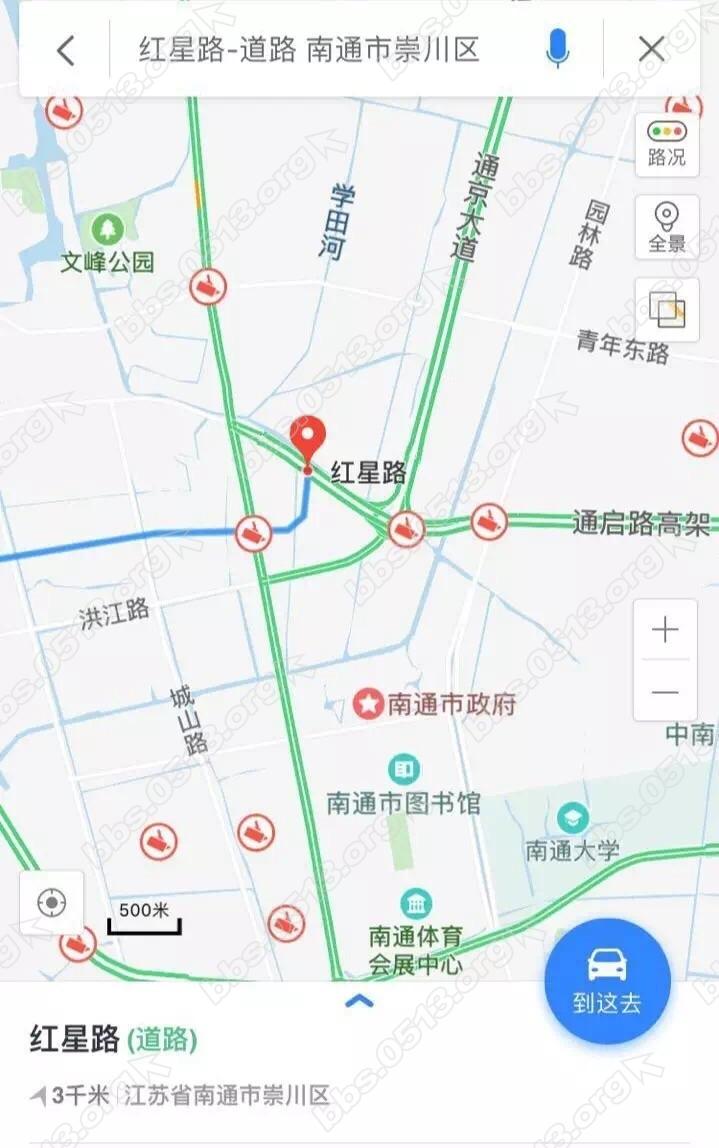Edit the 红星路 search query
719x1148 pixels.
tap(310, 50)
